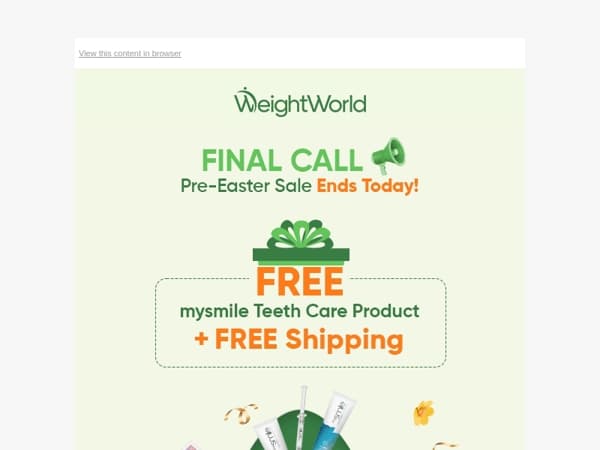
Task: Tap the Final Call Pre-Easter Sale banner
Action: tap(300, 166)
